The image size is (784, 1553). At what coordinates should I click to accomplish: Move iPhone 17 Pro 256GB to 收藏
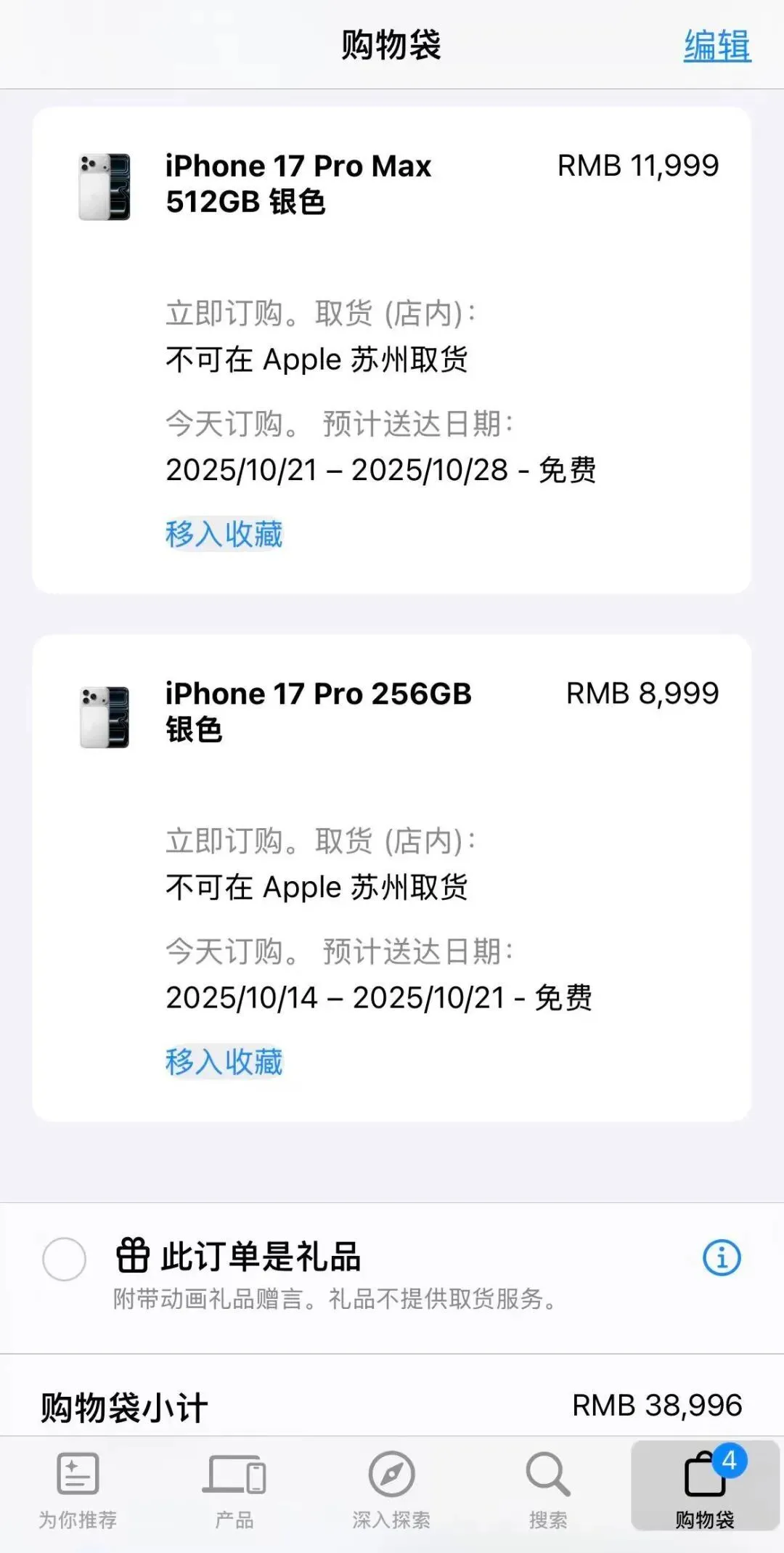224,1061
